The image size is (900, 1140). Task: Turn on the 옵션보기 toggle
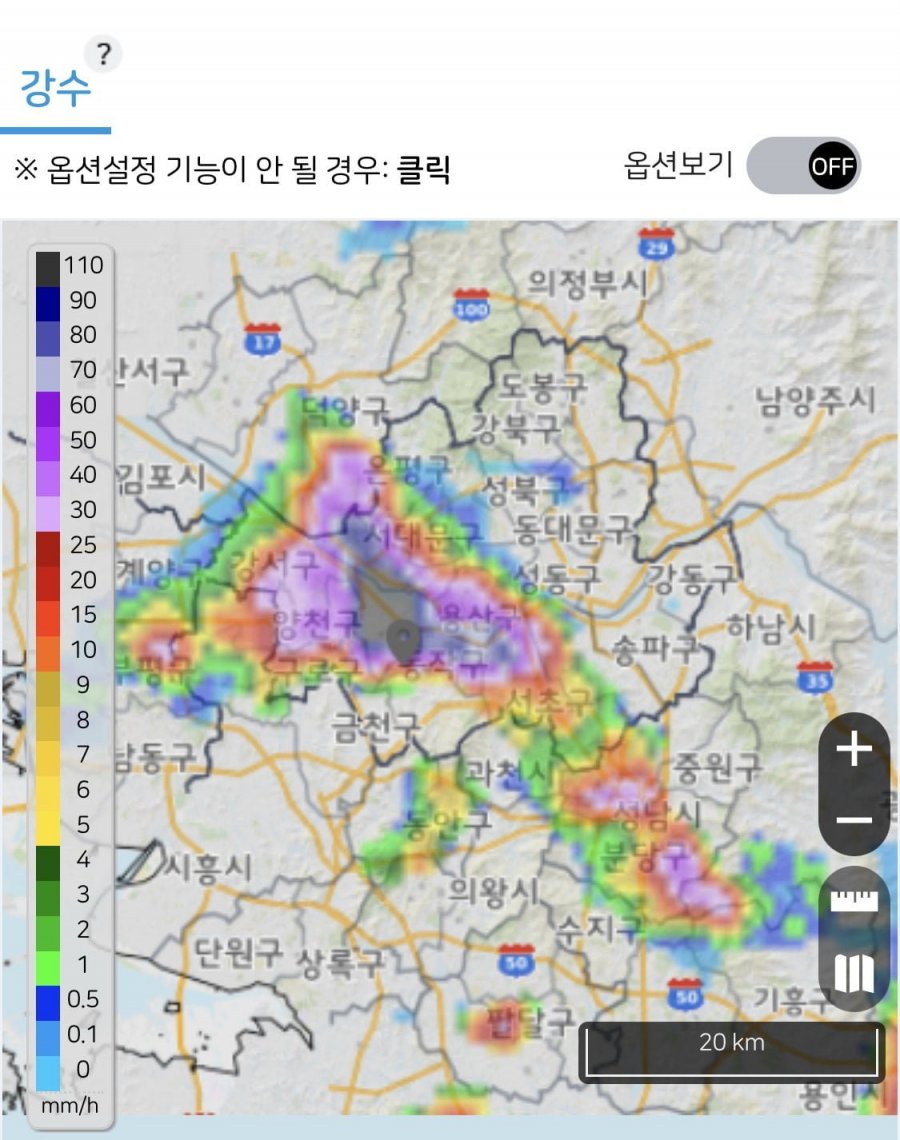pos(803,166)
